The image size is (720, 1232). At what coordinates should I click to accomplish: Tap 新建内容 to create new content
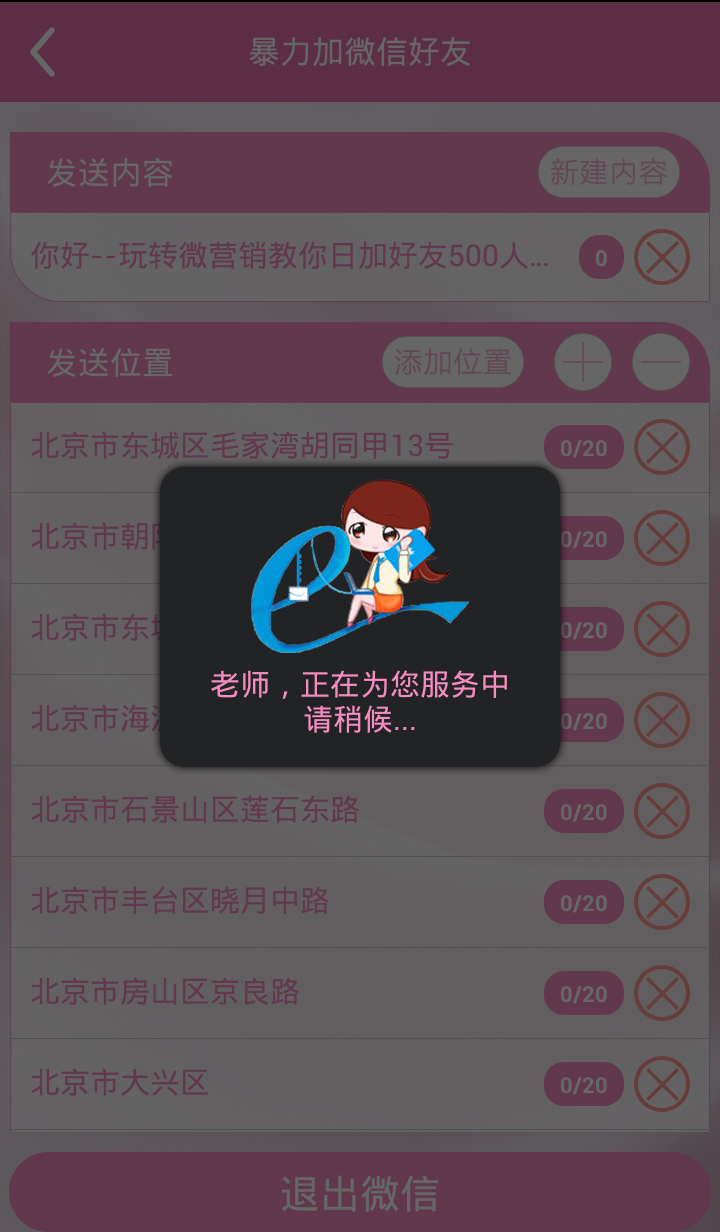[x=608, y=173]
